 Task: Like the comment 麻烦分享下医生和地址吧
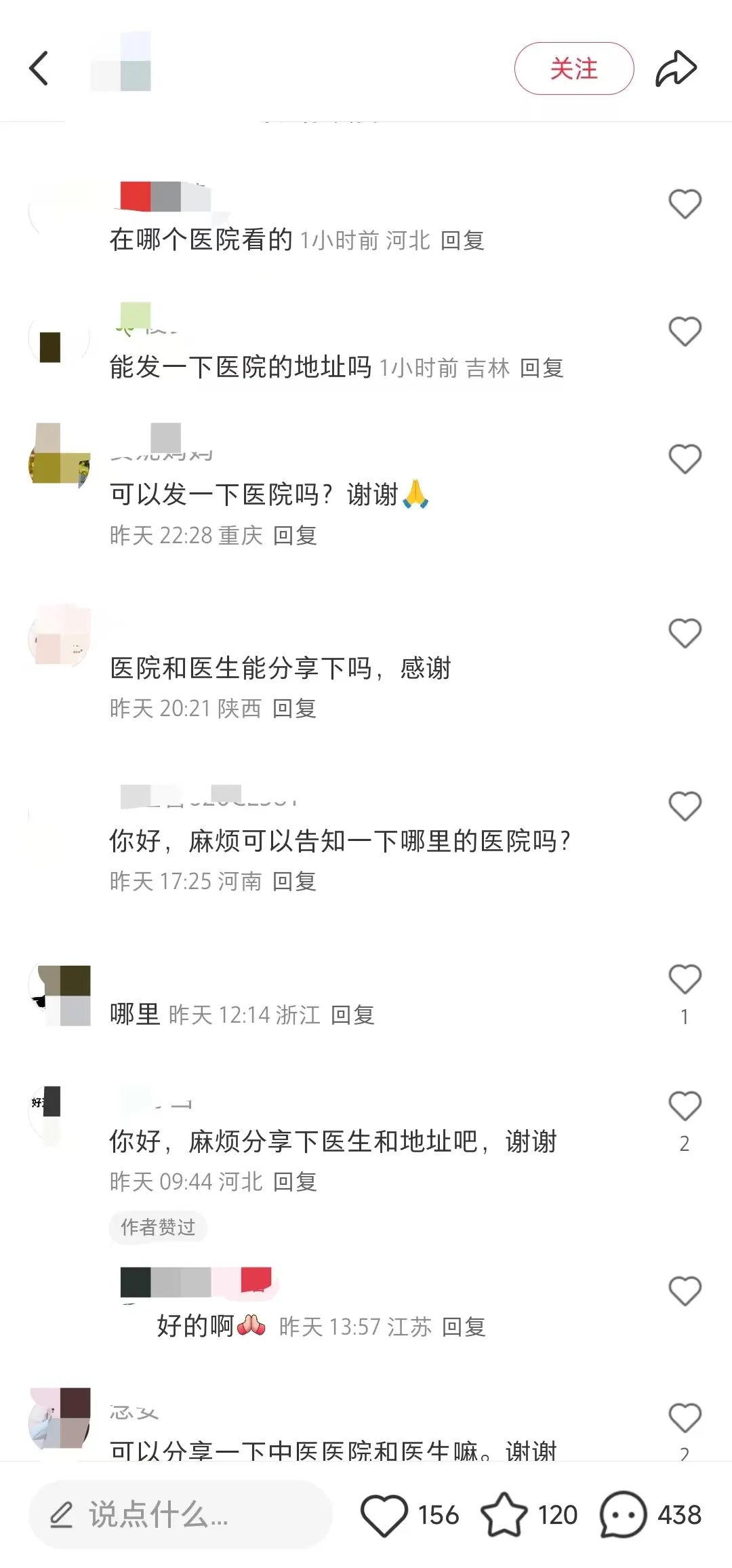685,1105
